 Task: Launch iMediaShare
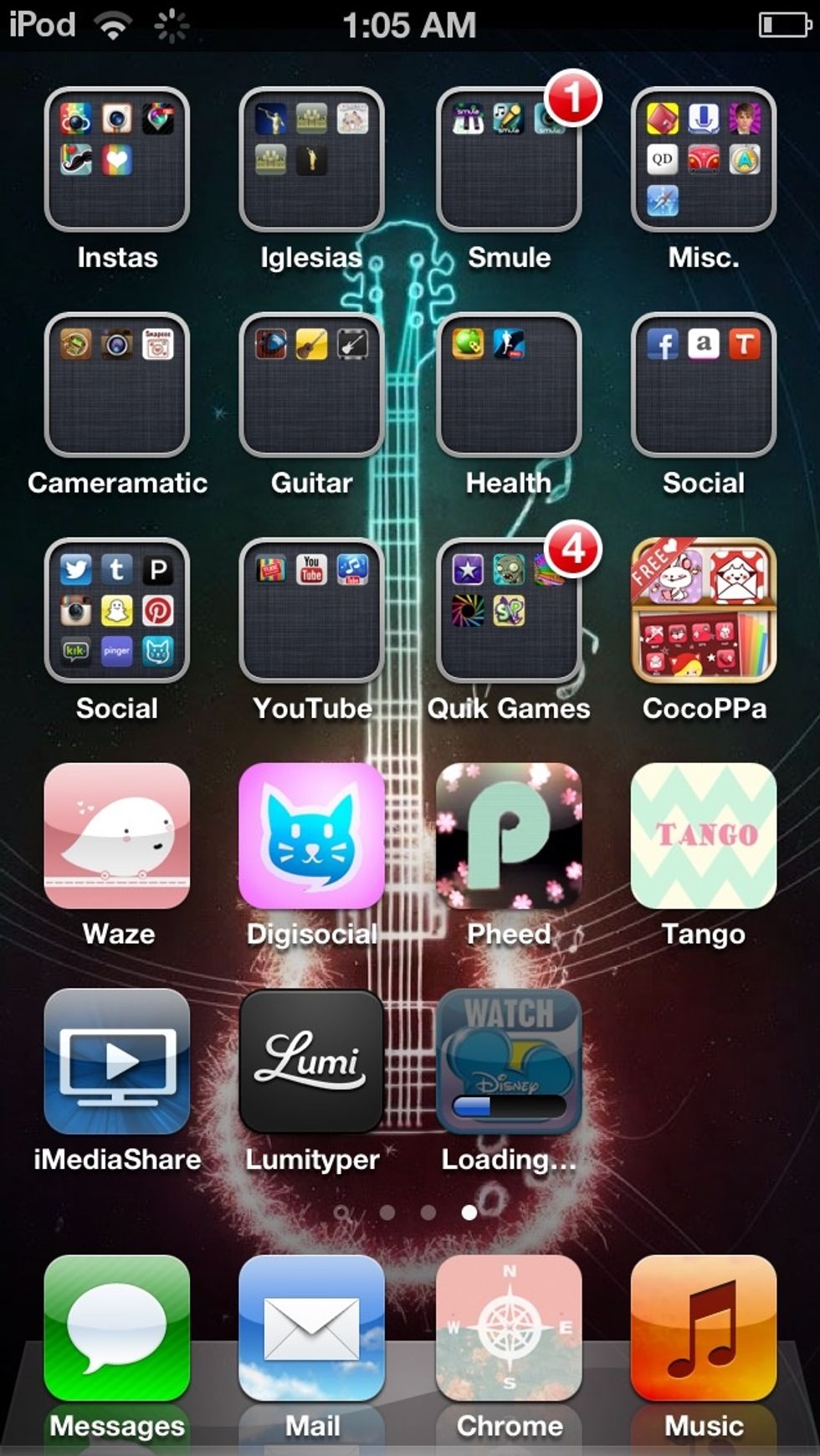117,1061
